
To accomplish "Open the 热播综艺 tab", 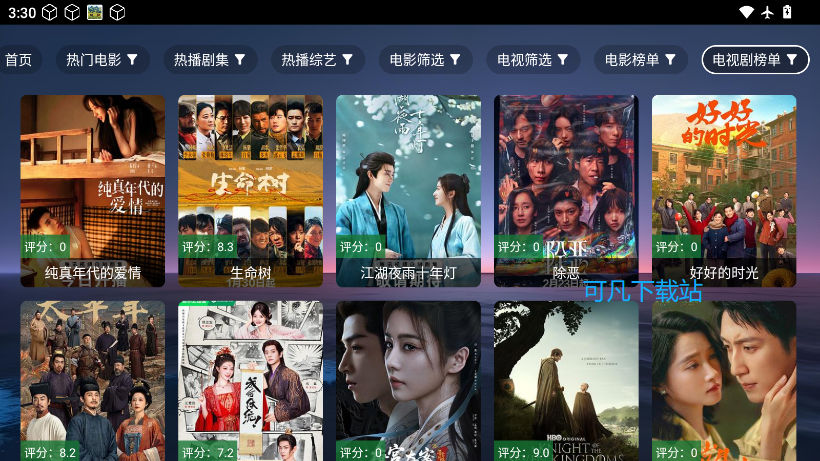I will 317,60.
